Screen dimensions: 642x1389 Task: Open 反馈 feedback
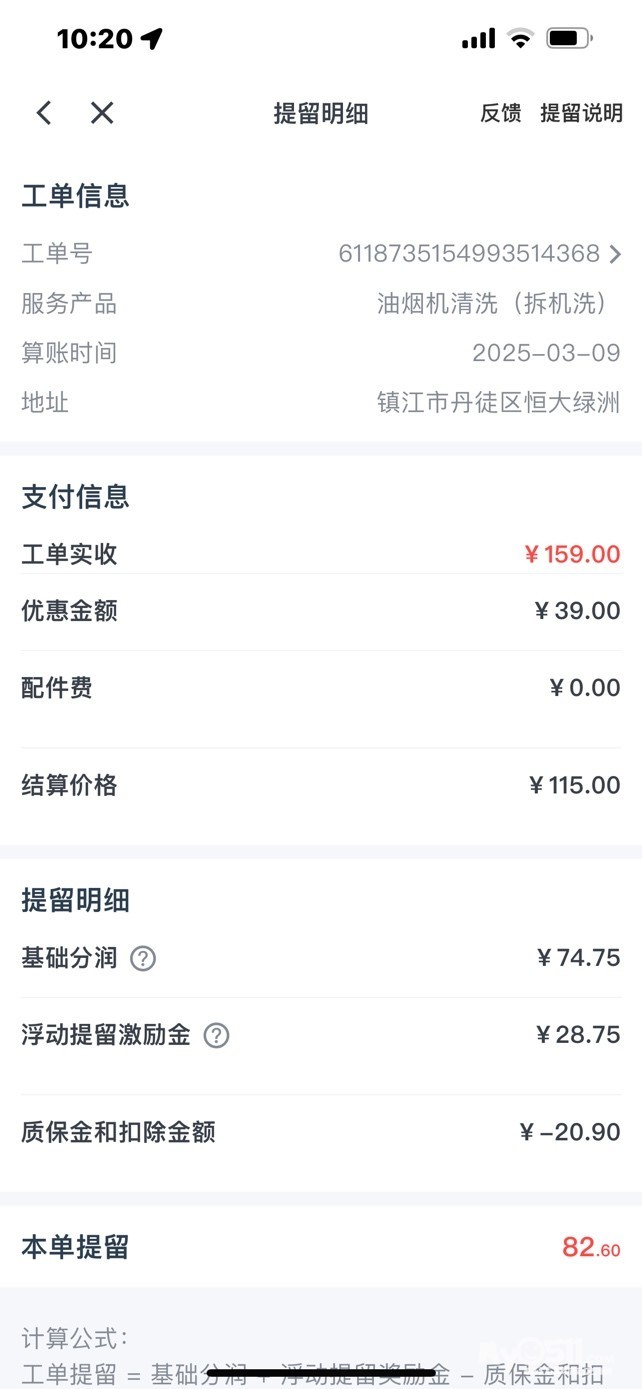500,113
